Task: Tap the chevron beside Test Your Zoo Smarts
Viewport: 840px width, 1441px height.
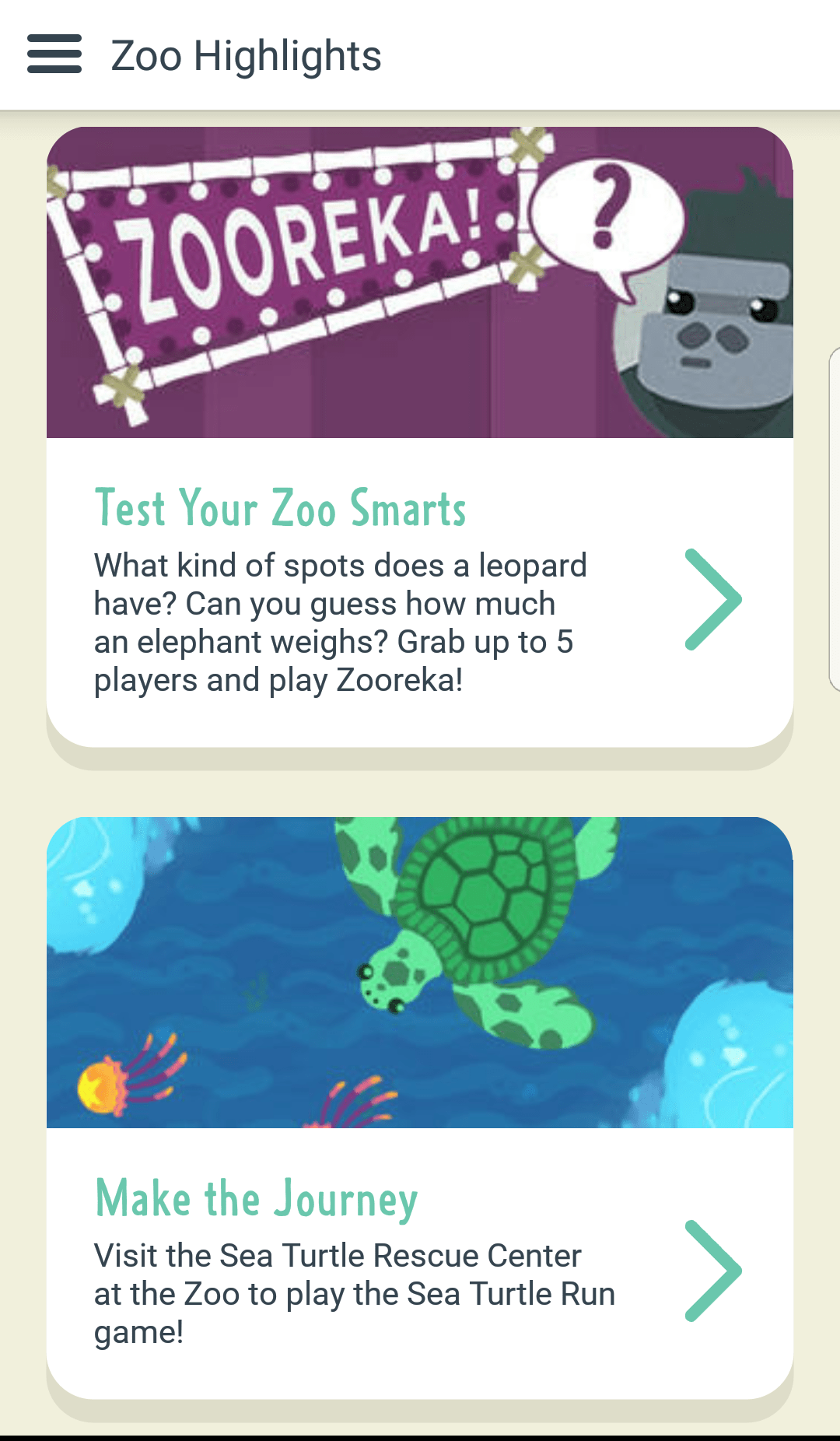Action: tap(712, 599)
